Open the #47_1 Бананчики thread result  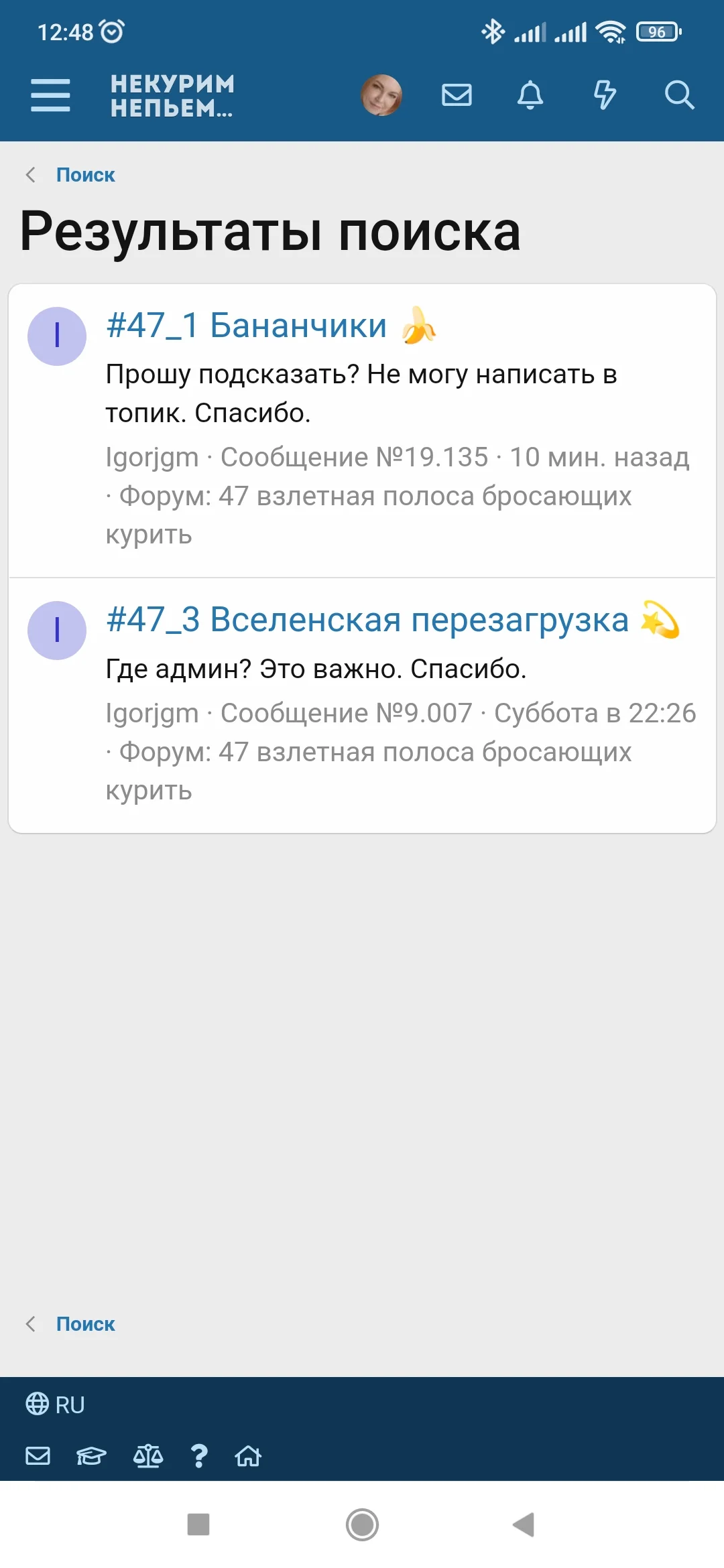272,326
